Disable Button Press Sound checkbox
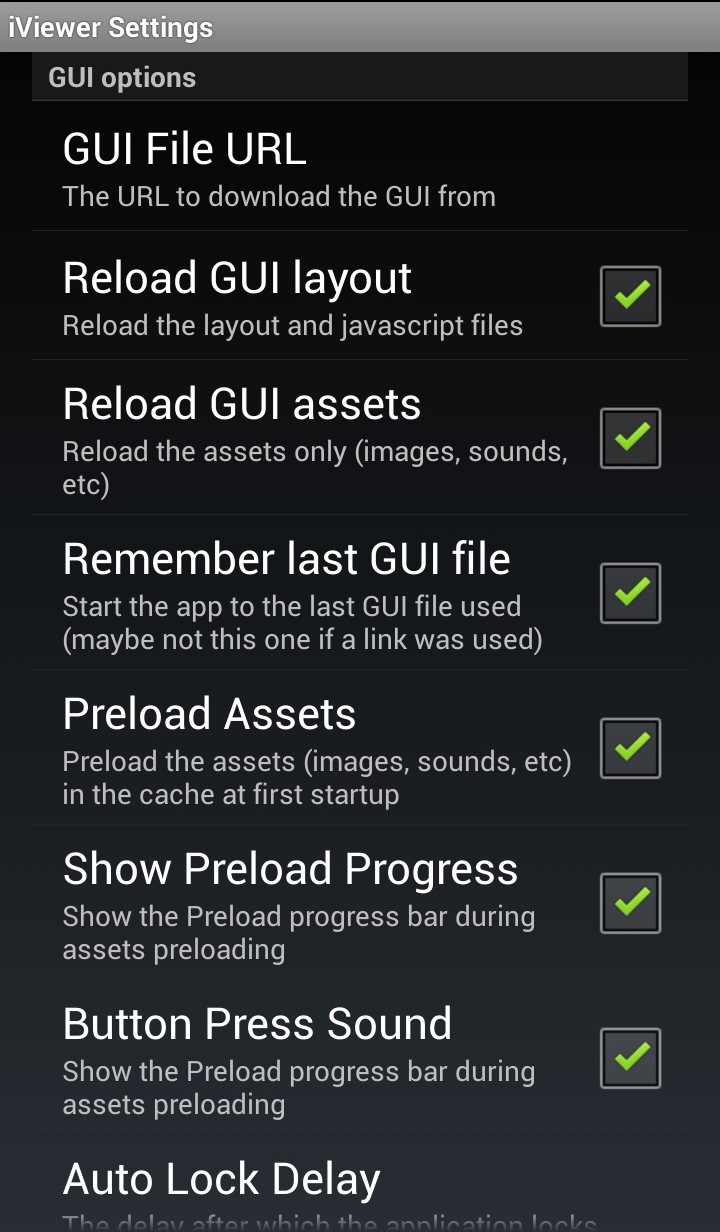 pyautogui.click(x=630, y=1058)
